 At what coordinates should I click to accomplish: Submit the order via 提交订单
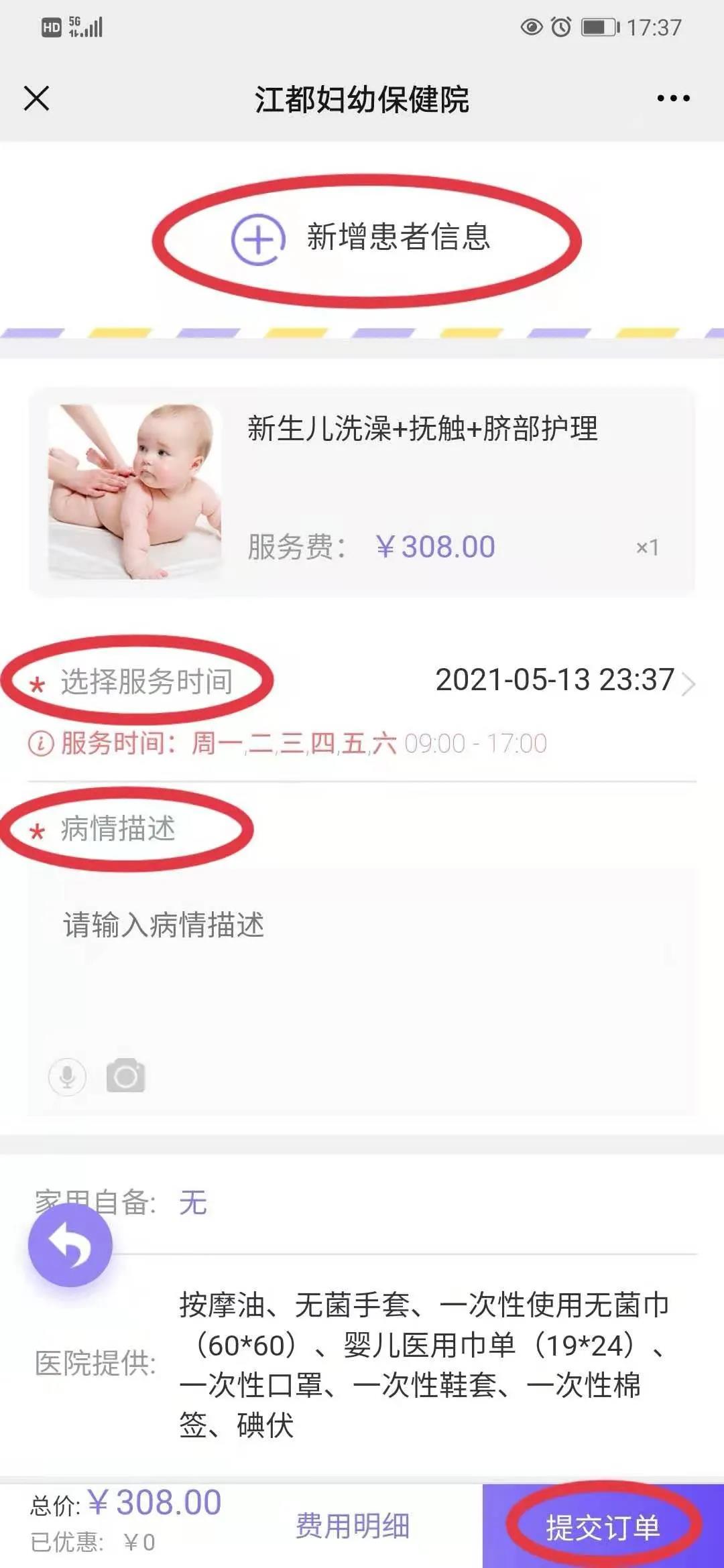[603, 1527]
